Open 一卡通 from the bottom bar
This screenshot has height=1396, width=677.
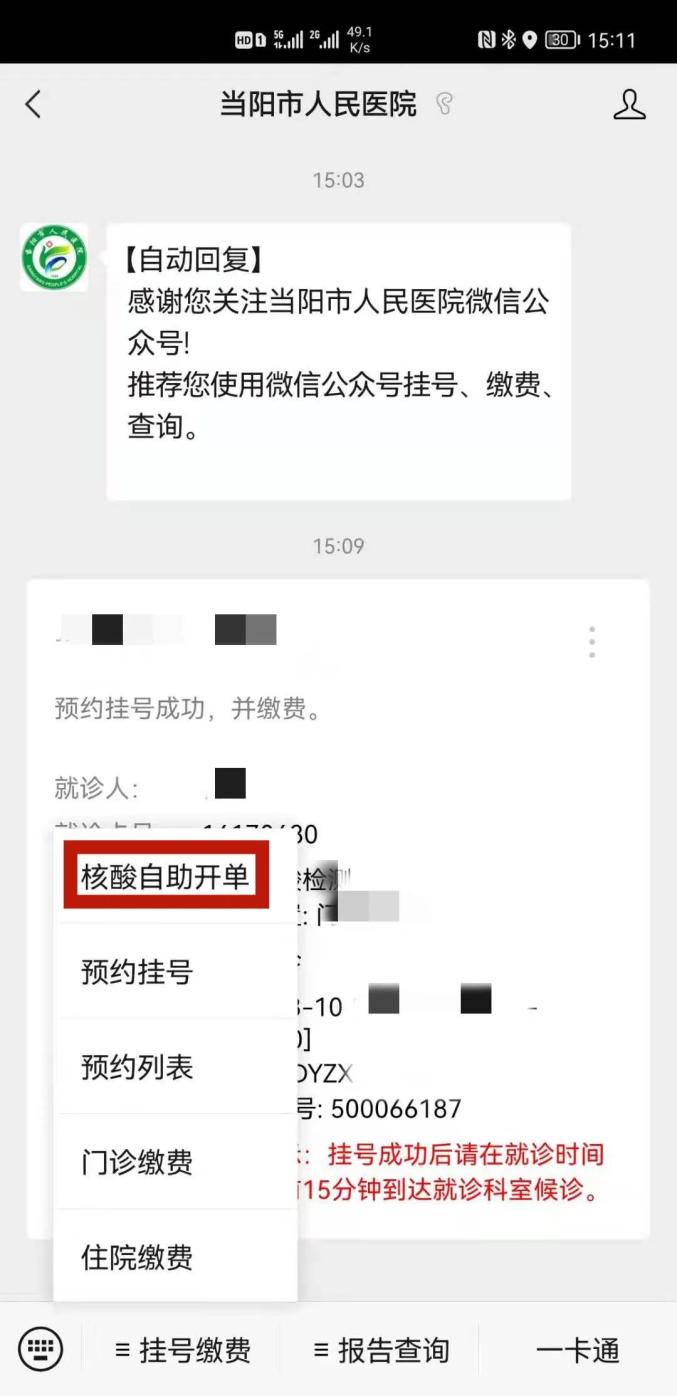click(578, 1350)
